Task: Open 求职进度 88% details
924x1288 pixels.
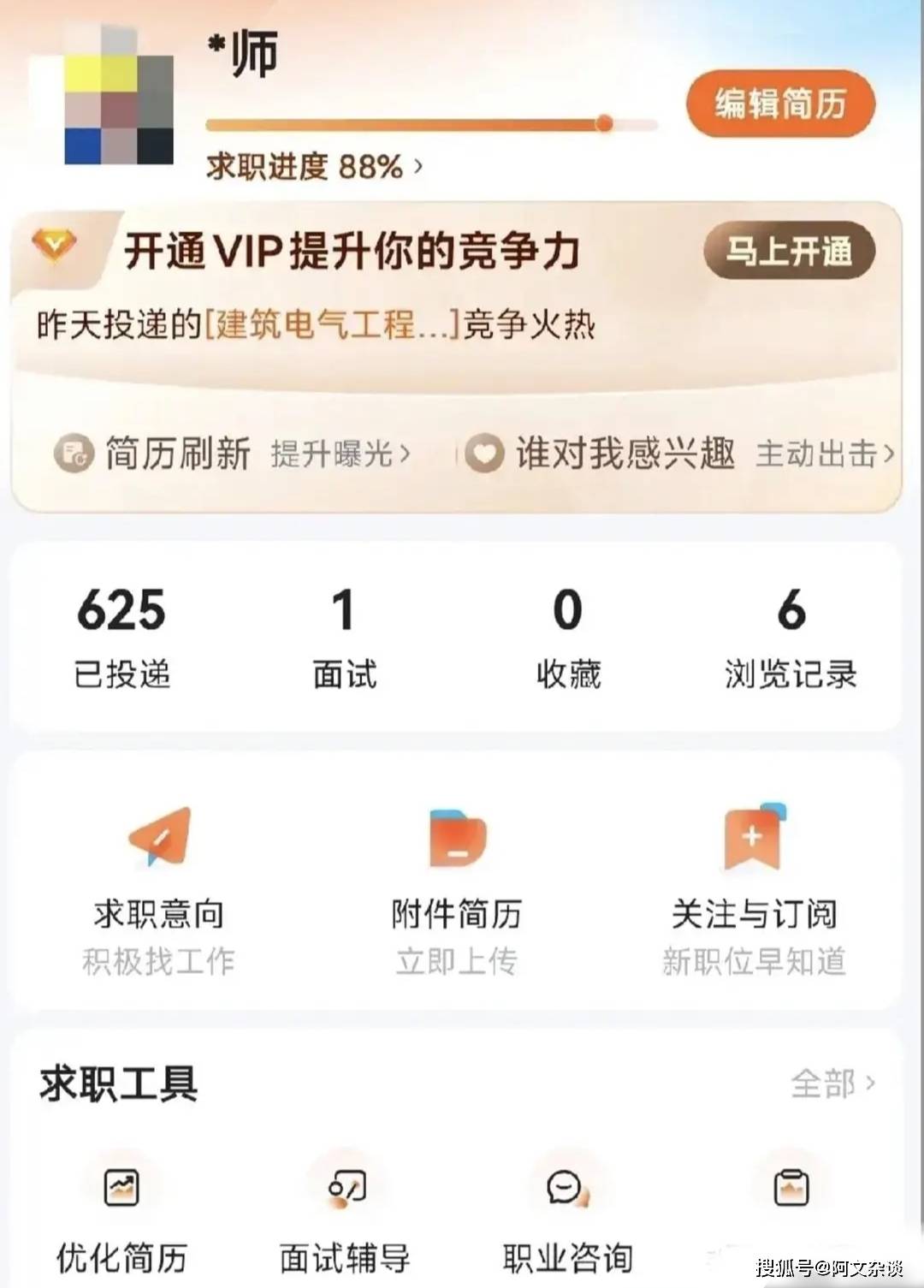Action: tap(314, 166)
